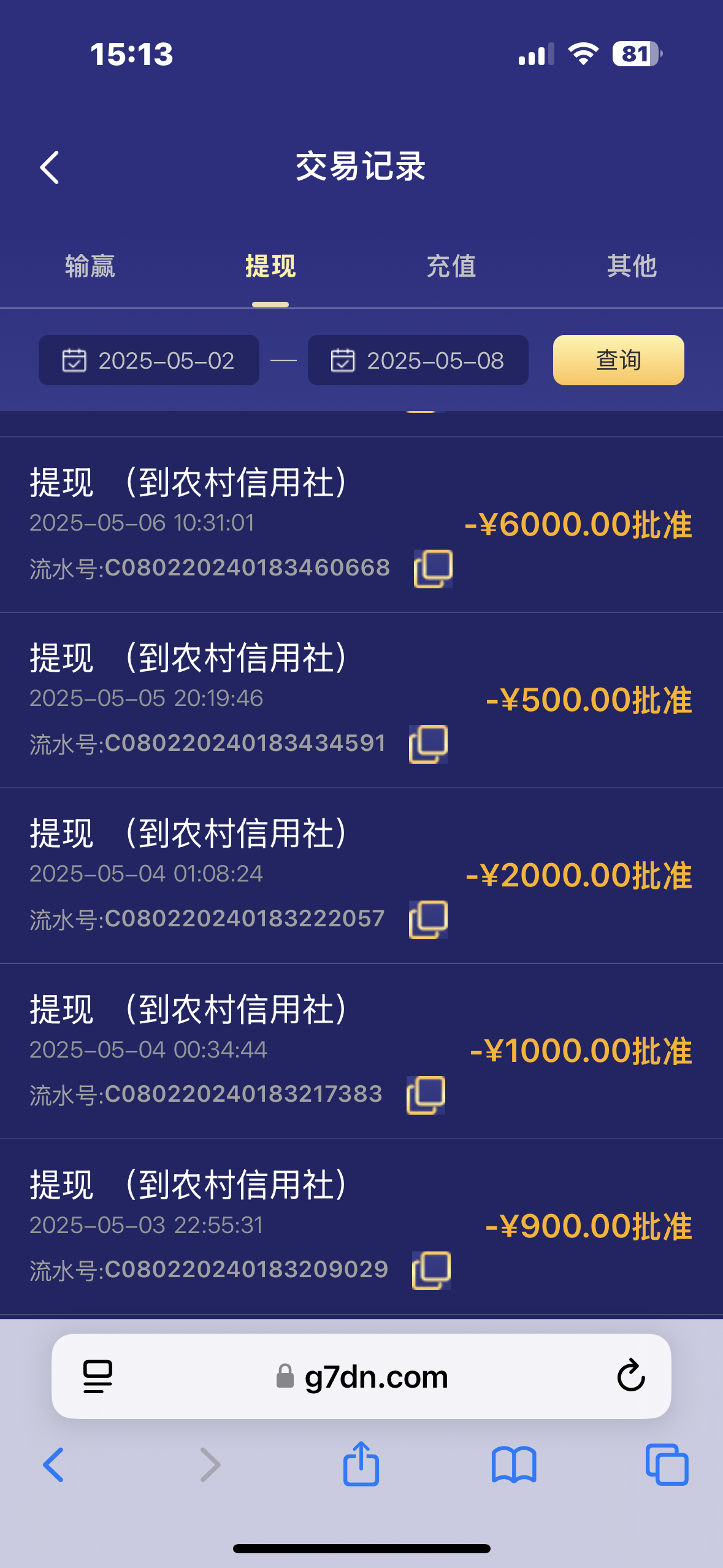
Task: Copy serial number ending 217383
Action: pyautogui.click(x=426, y=1095)
